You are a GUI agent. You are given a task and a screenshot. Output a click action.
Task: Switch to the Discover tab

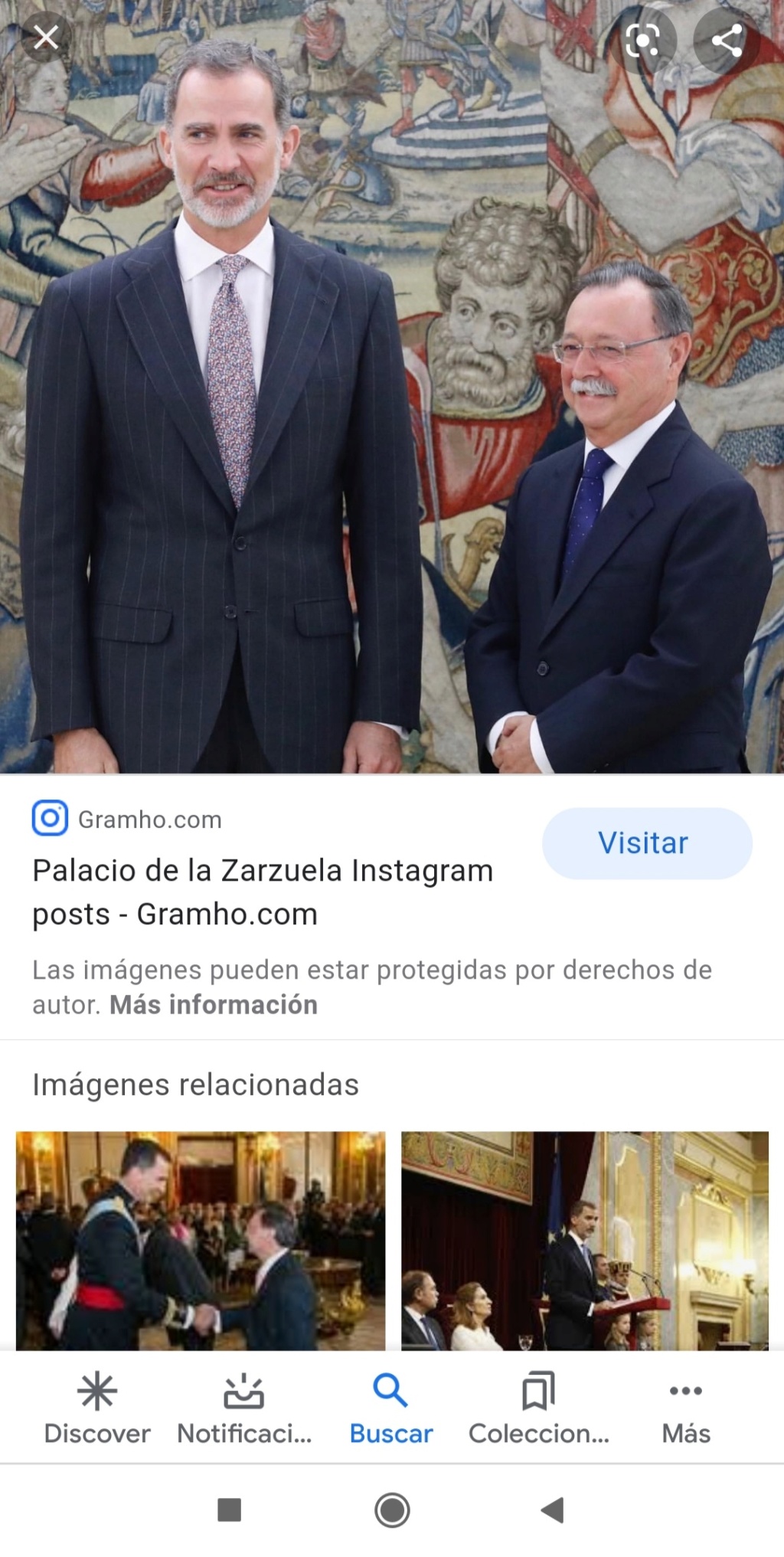(x=97, y=1409)
